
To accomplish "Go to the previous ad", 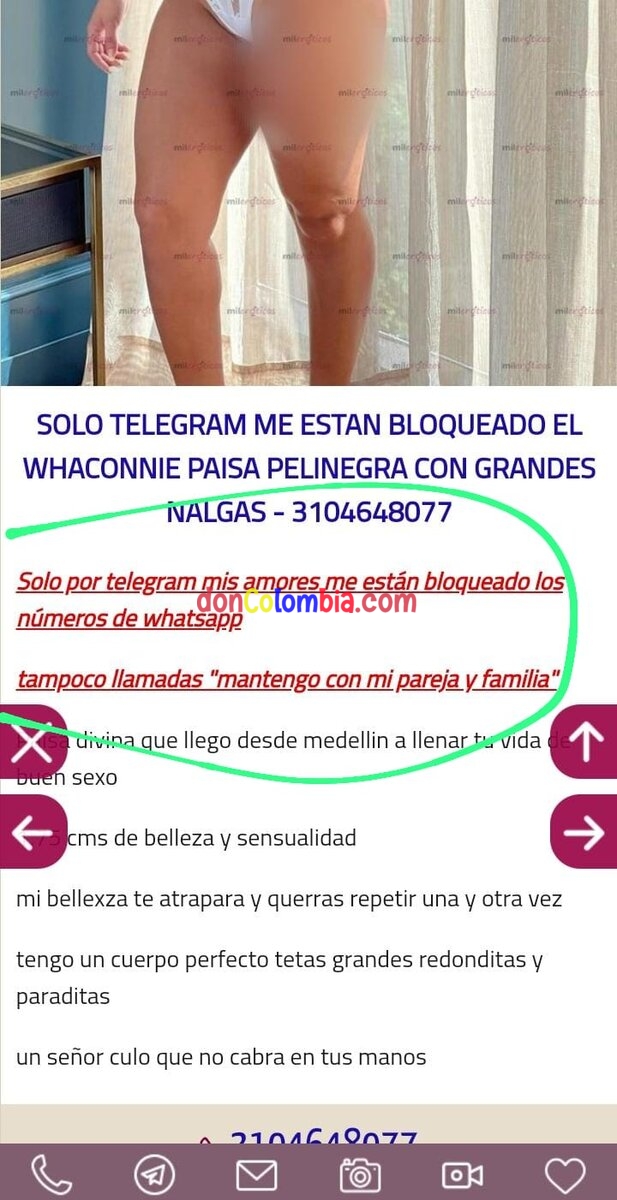I will [x=30, y=831].
